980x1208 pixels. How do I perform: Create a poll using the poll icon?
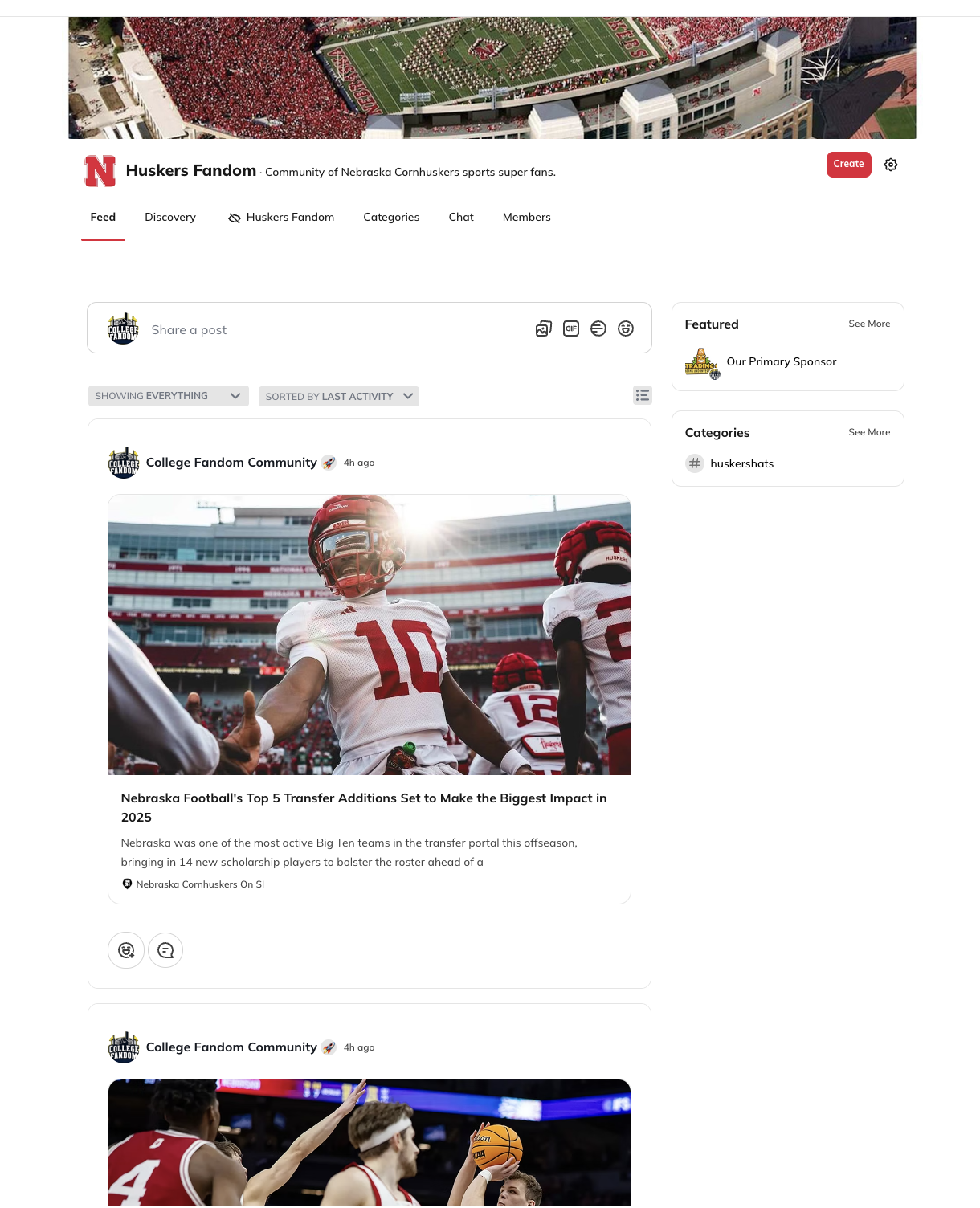[x=598, y=329]
